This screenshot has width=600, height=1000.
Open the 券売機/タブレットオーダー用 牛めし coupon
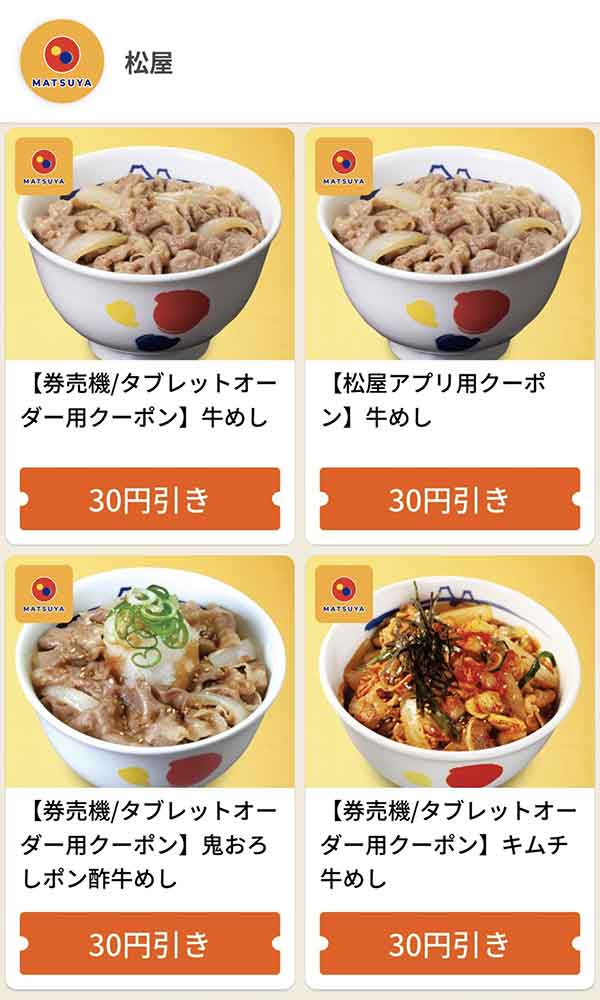(x=150, y=335)
